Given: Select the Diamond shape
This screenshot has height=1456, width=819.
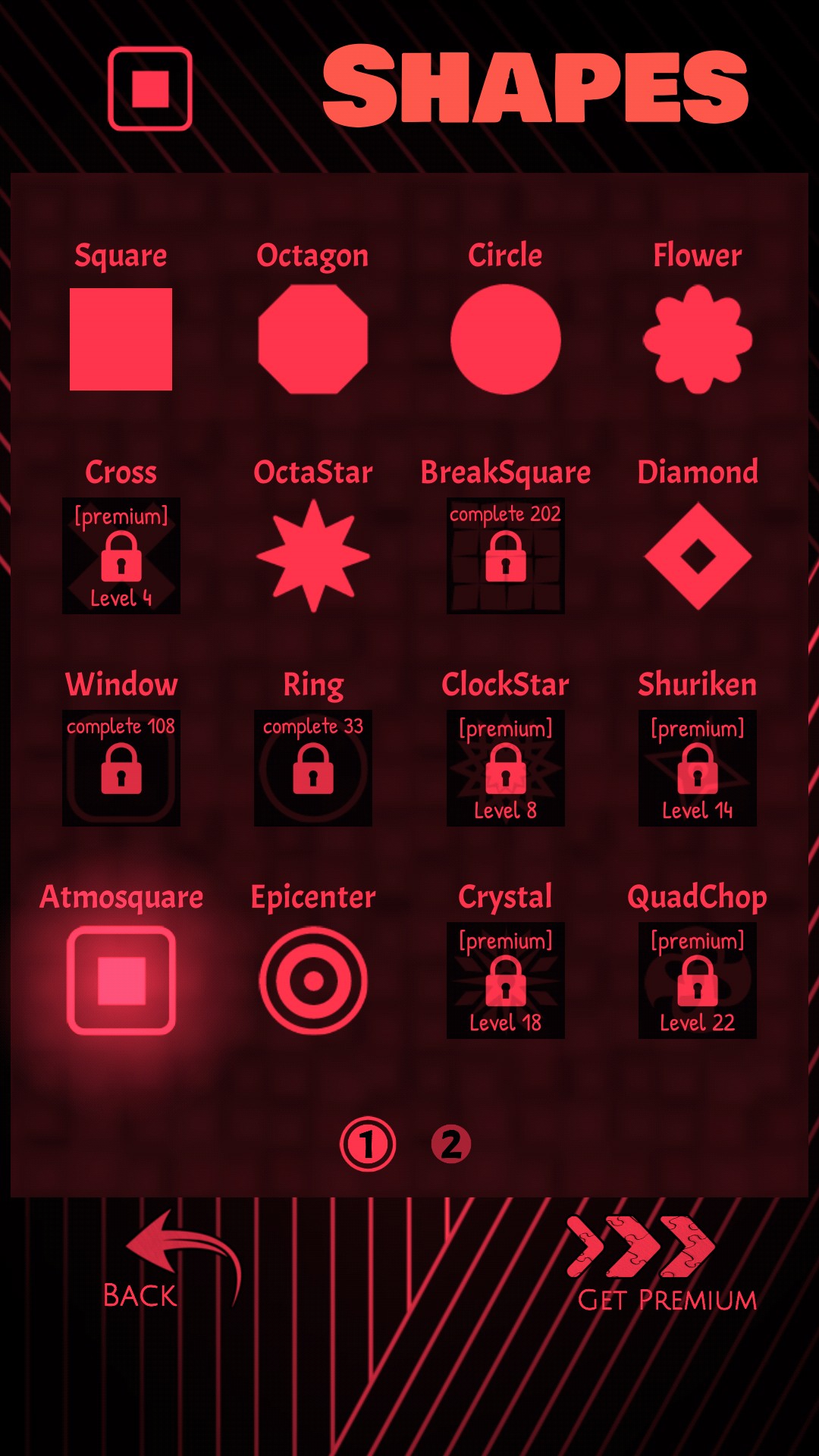Looking at the screenshot, I should (x=697, y=556).
